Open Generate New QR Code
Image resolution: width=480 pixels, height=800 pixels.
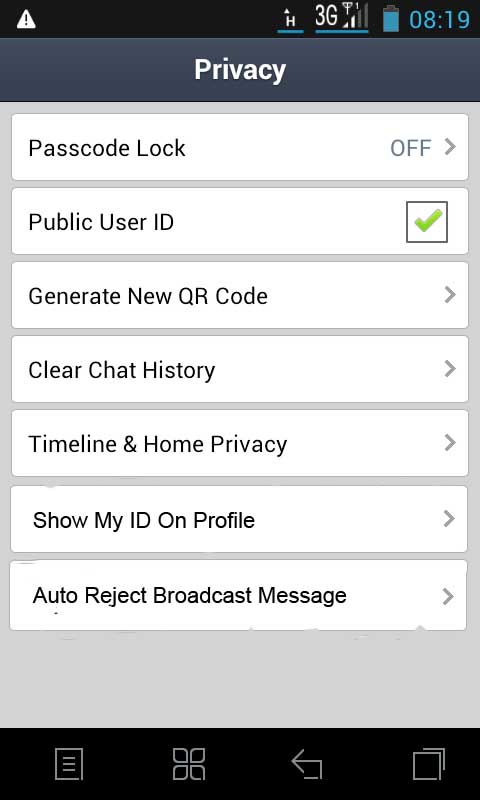[240, 295]
